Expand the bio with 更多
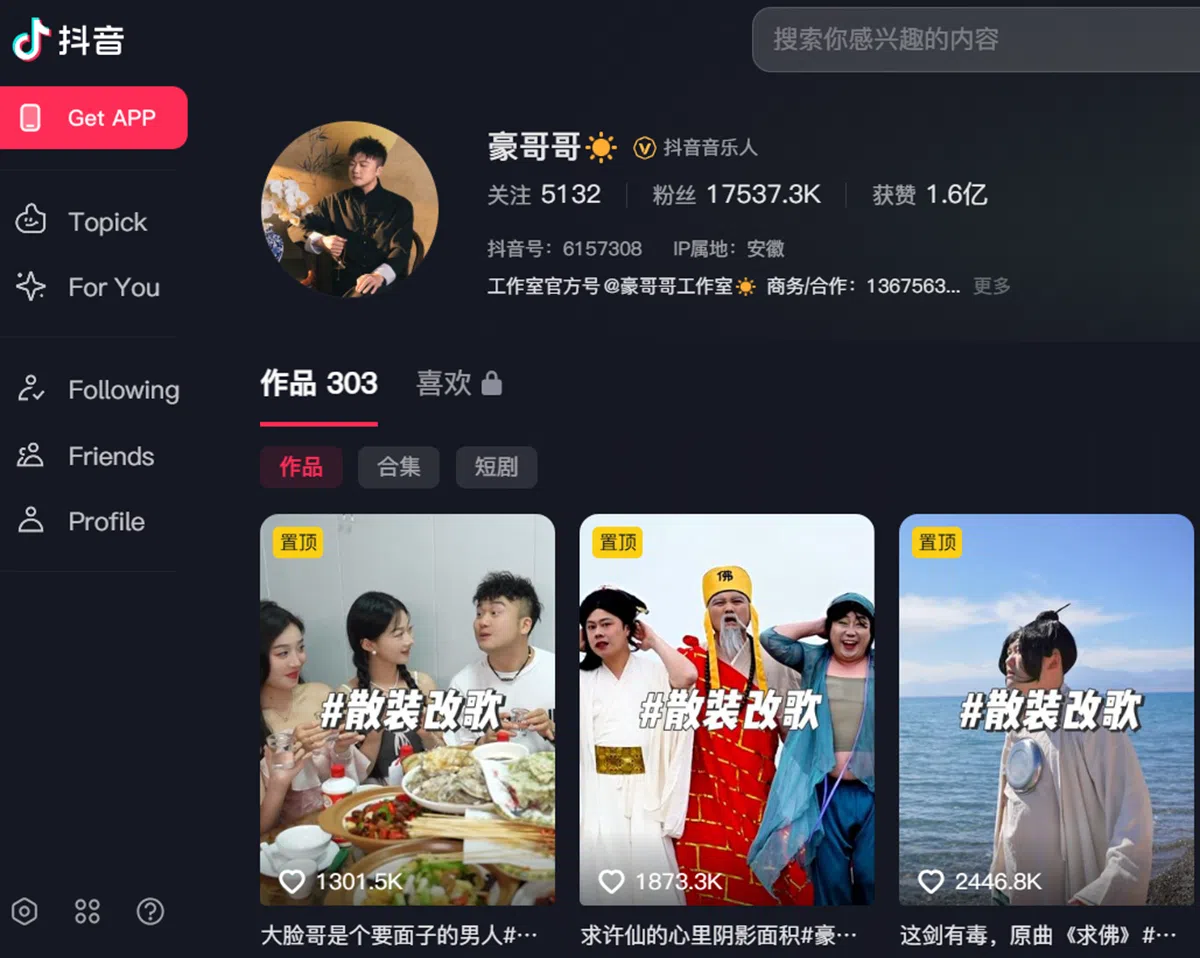The height and width of the screenshot is (958, 1200). tap(992, 287)
